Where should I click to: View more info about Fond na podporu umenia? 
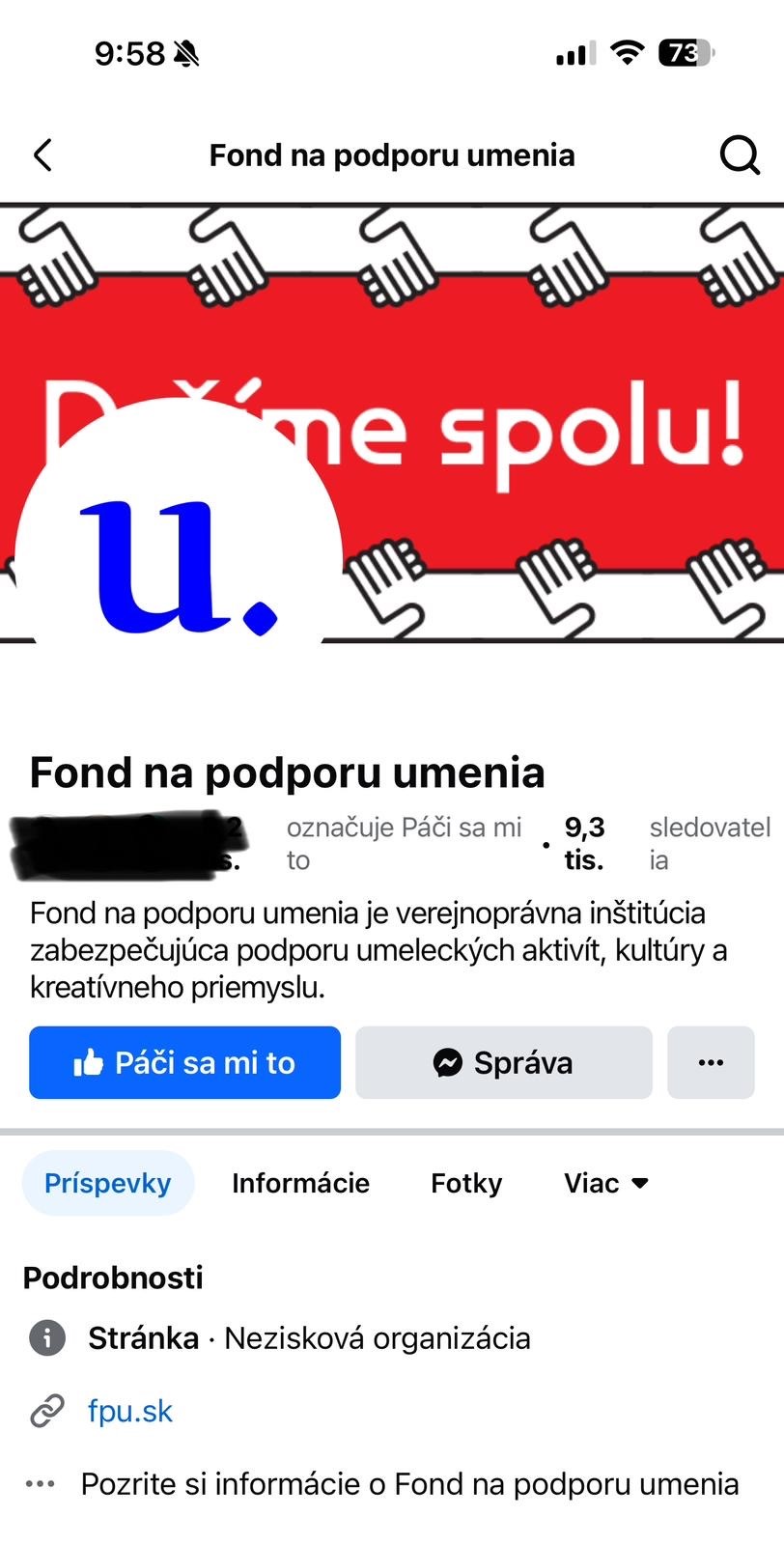409,1484
